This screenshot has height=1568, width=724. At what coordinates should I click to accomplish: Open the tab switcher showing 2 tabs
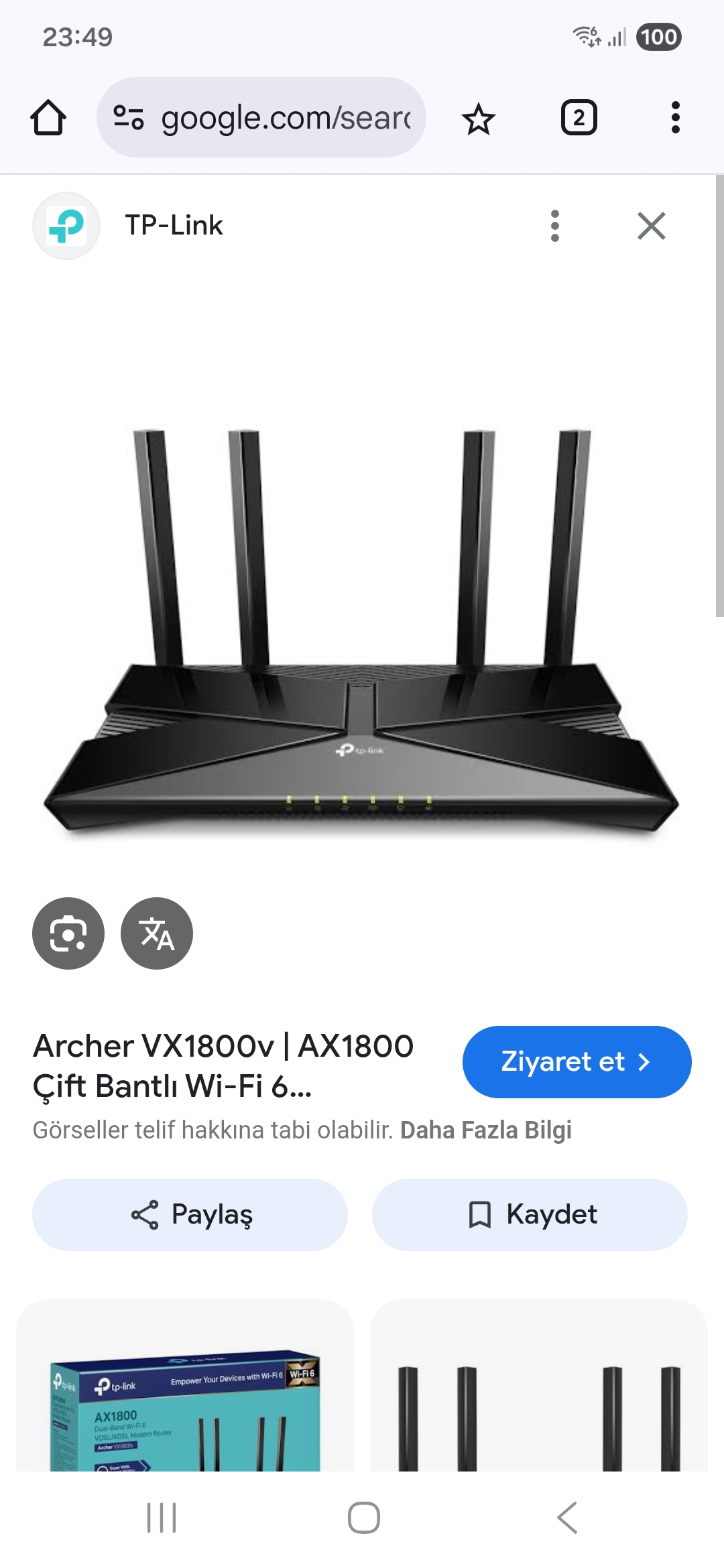click(x=579, y=118)
